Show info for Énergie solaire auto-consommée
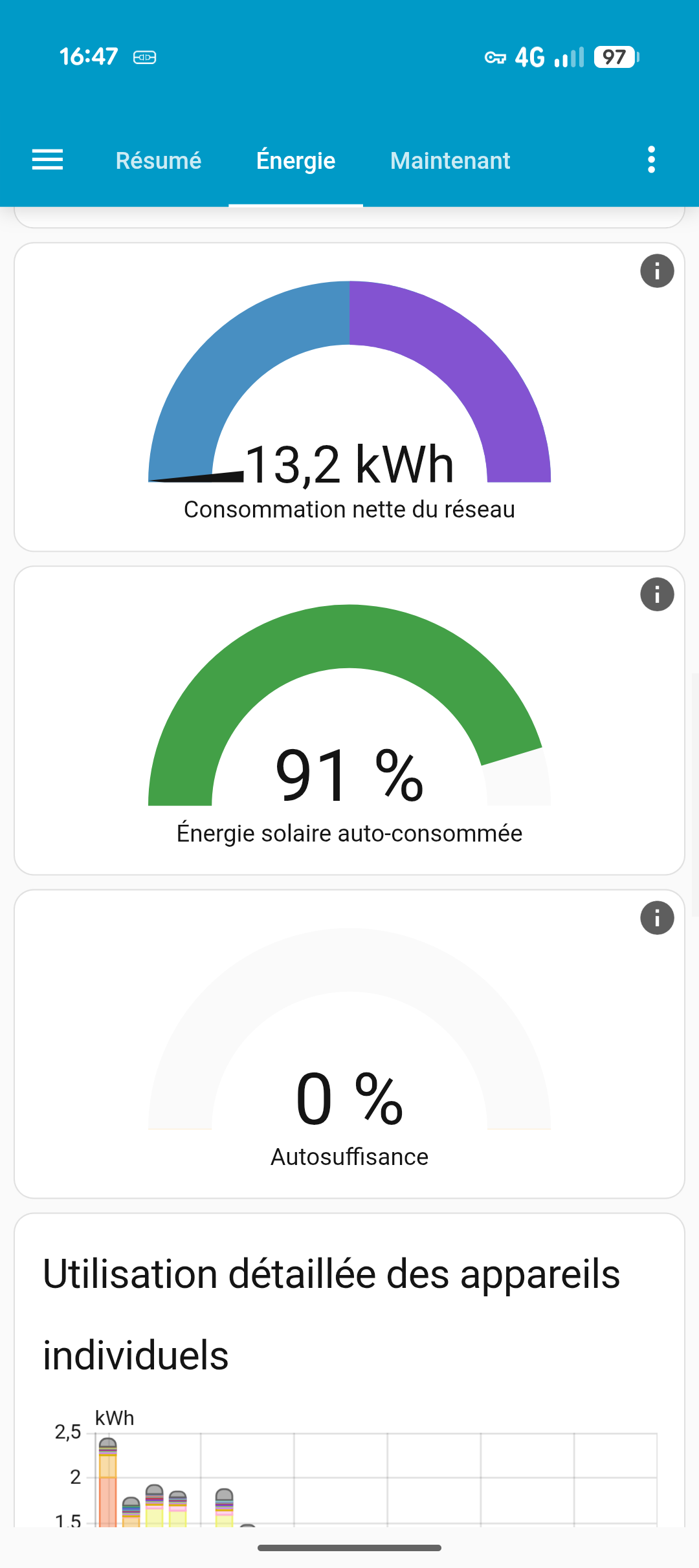Viewport: 699px width, 1568px height. tap(657, 594)
